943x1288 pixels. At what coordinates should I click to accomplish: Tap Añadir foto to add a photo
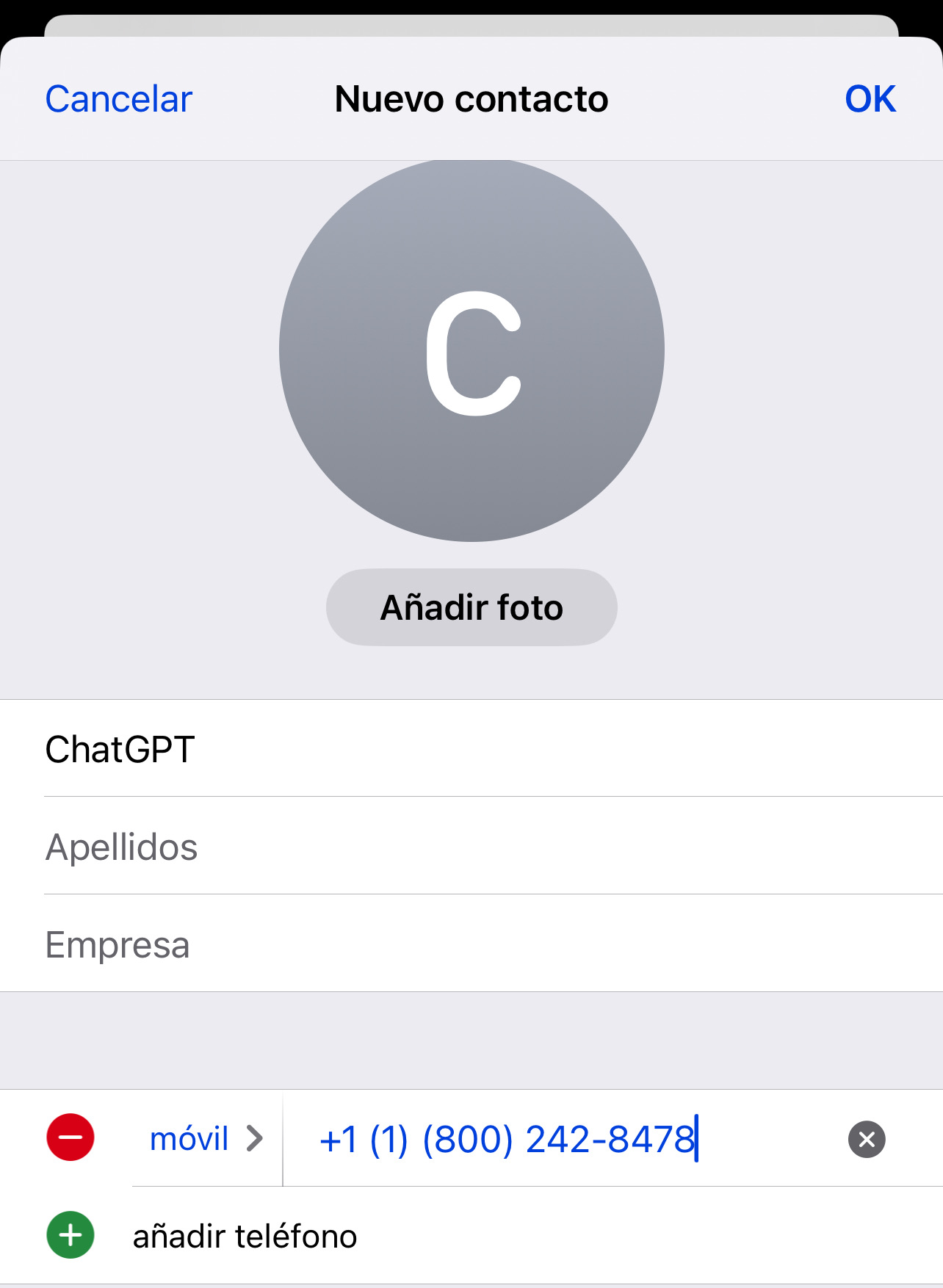[x=471, y=607]
